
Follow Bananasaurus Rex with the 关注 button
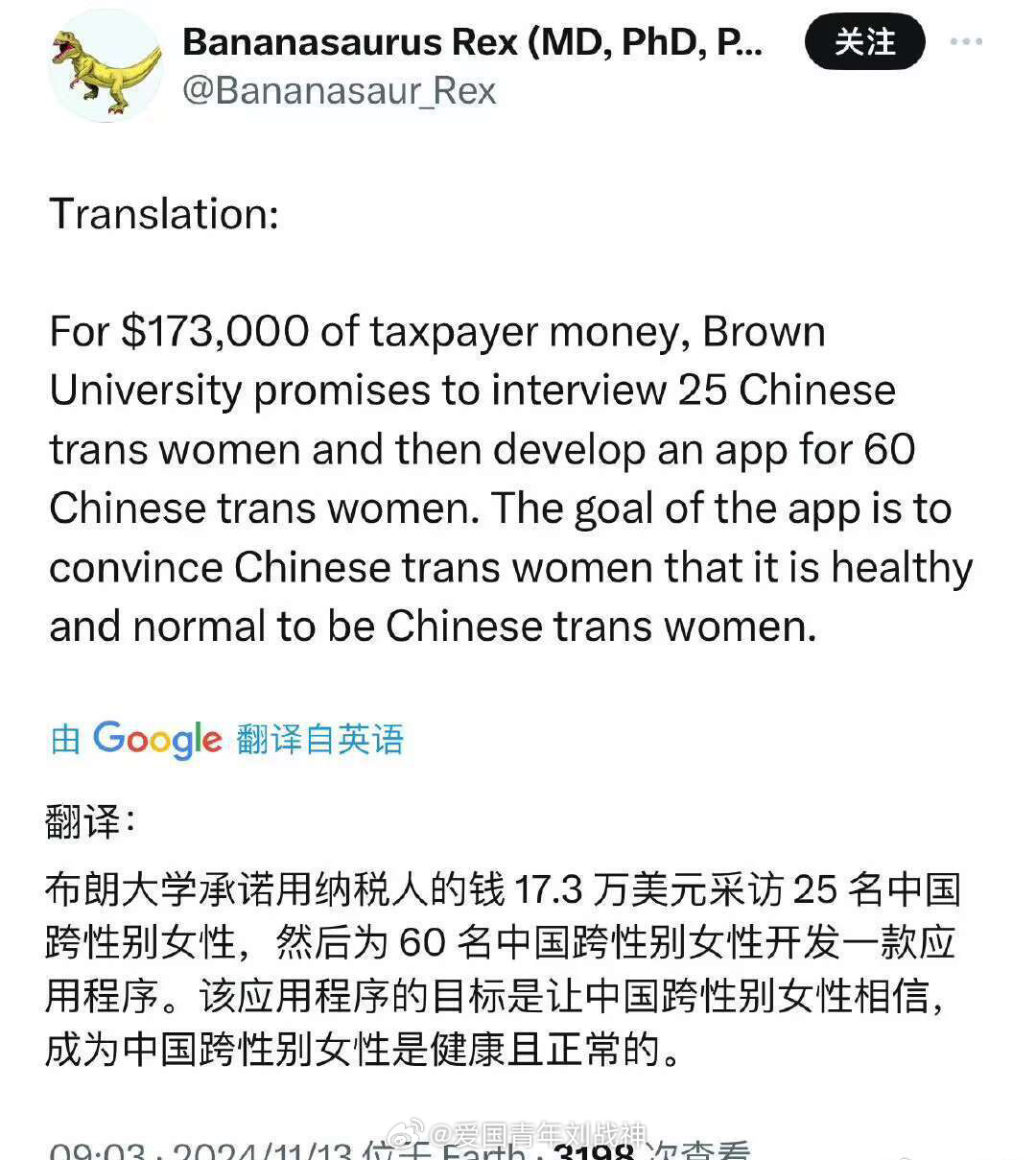864,42
